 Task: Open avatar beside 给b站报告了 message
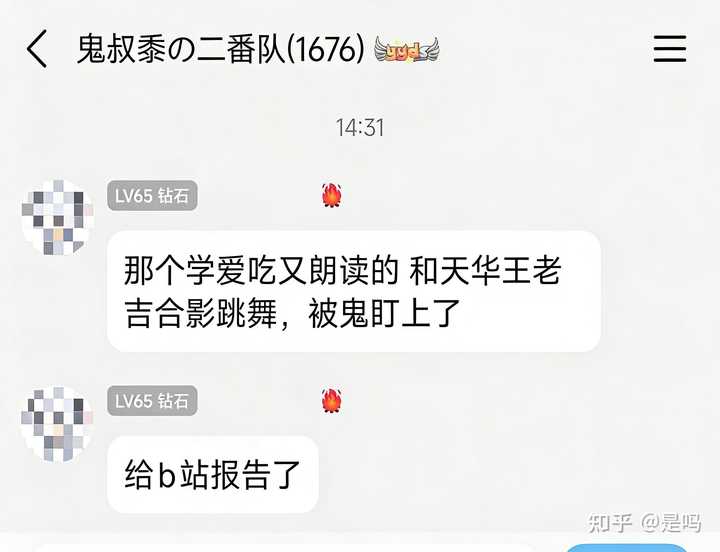point(57,422)
